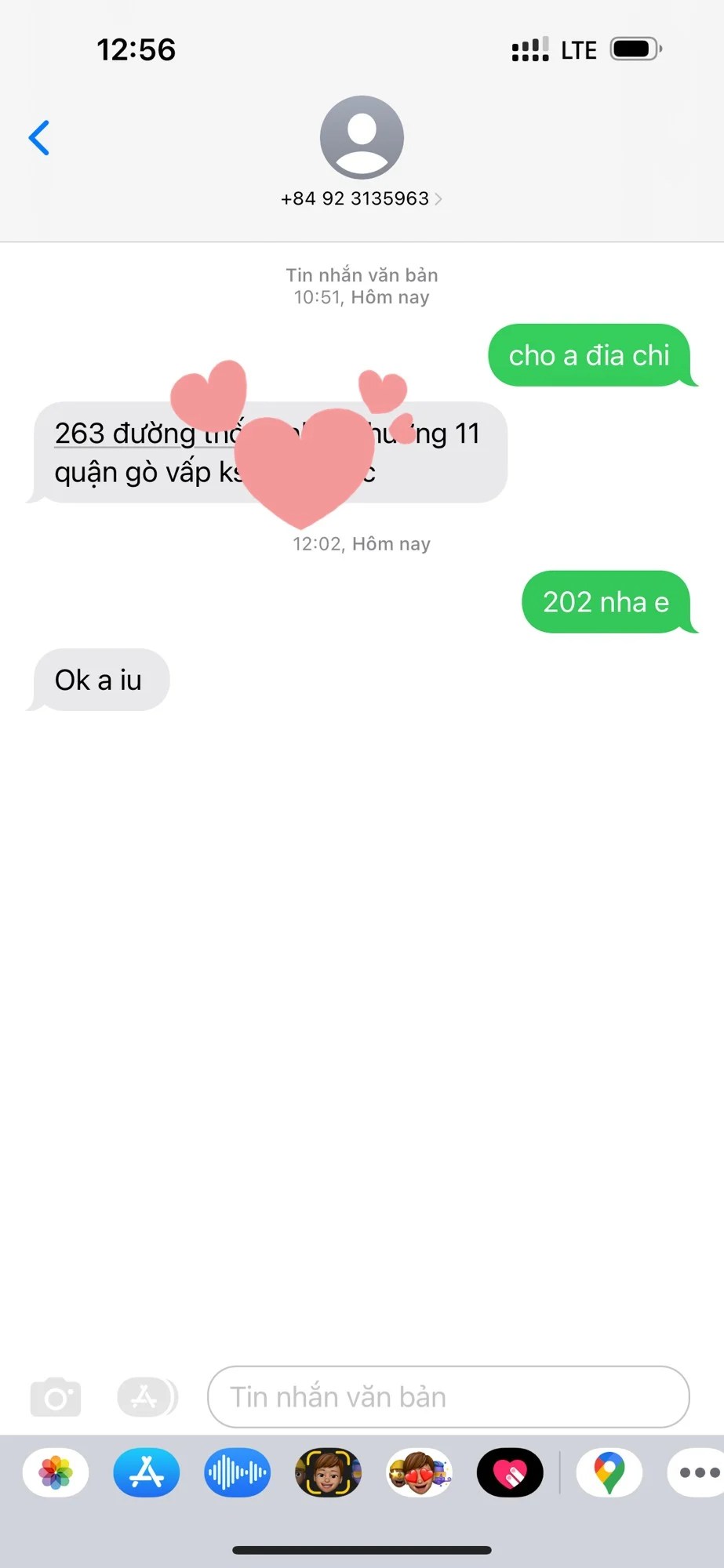This screenshot has height=1568, width=724.
Task: Open the App Store iMessage app
Action: point(147,1472)
